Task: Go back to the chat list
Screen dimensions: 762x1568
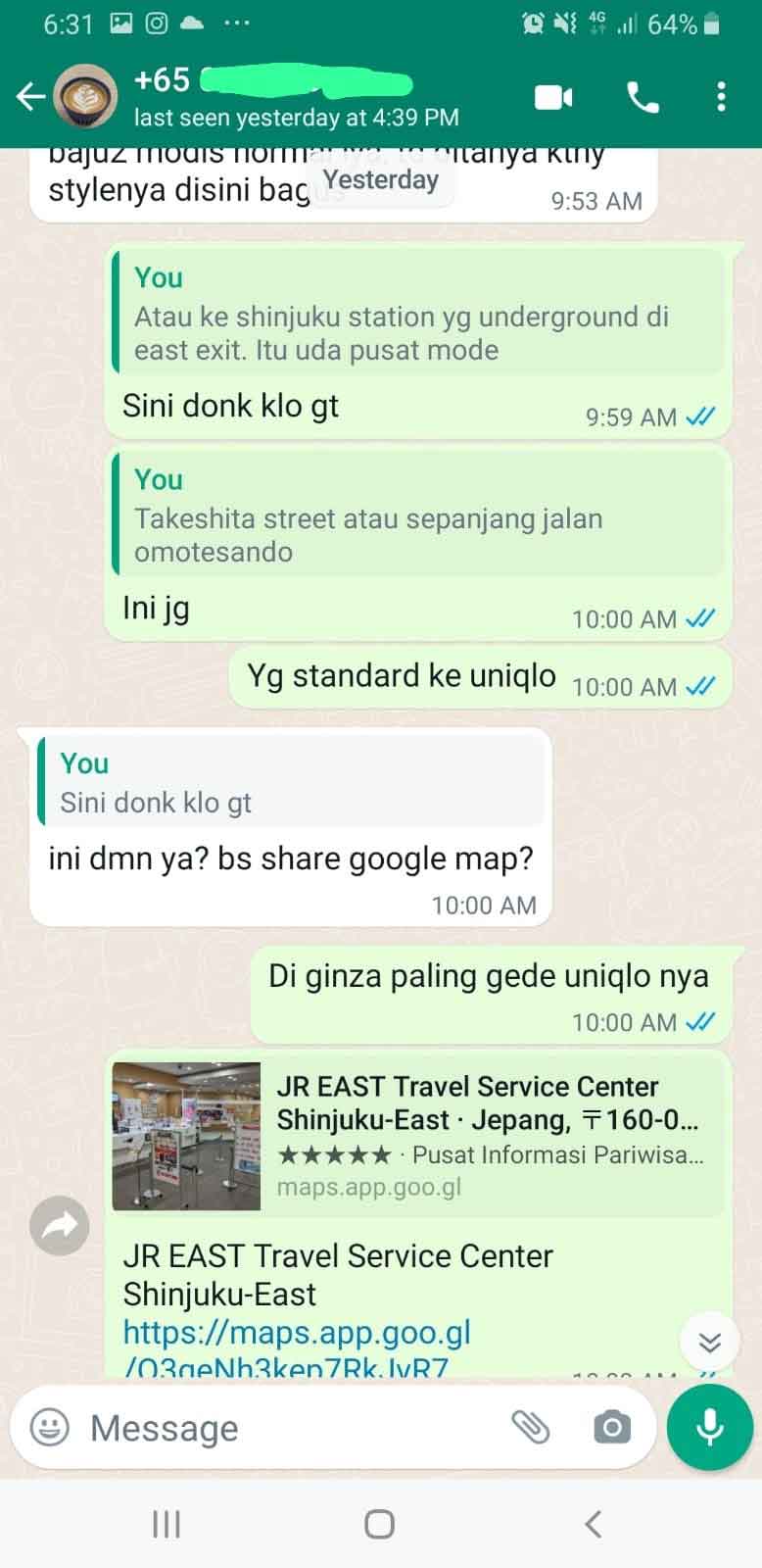Action: click(x=29, y=96)
